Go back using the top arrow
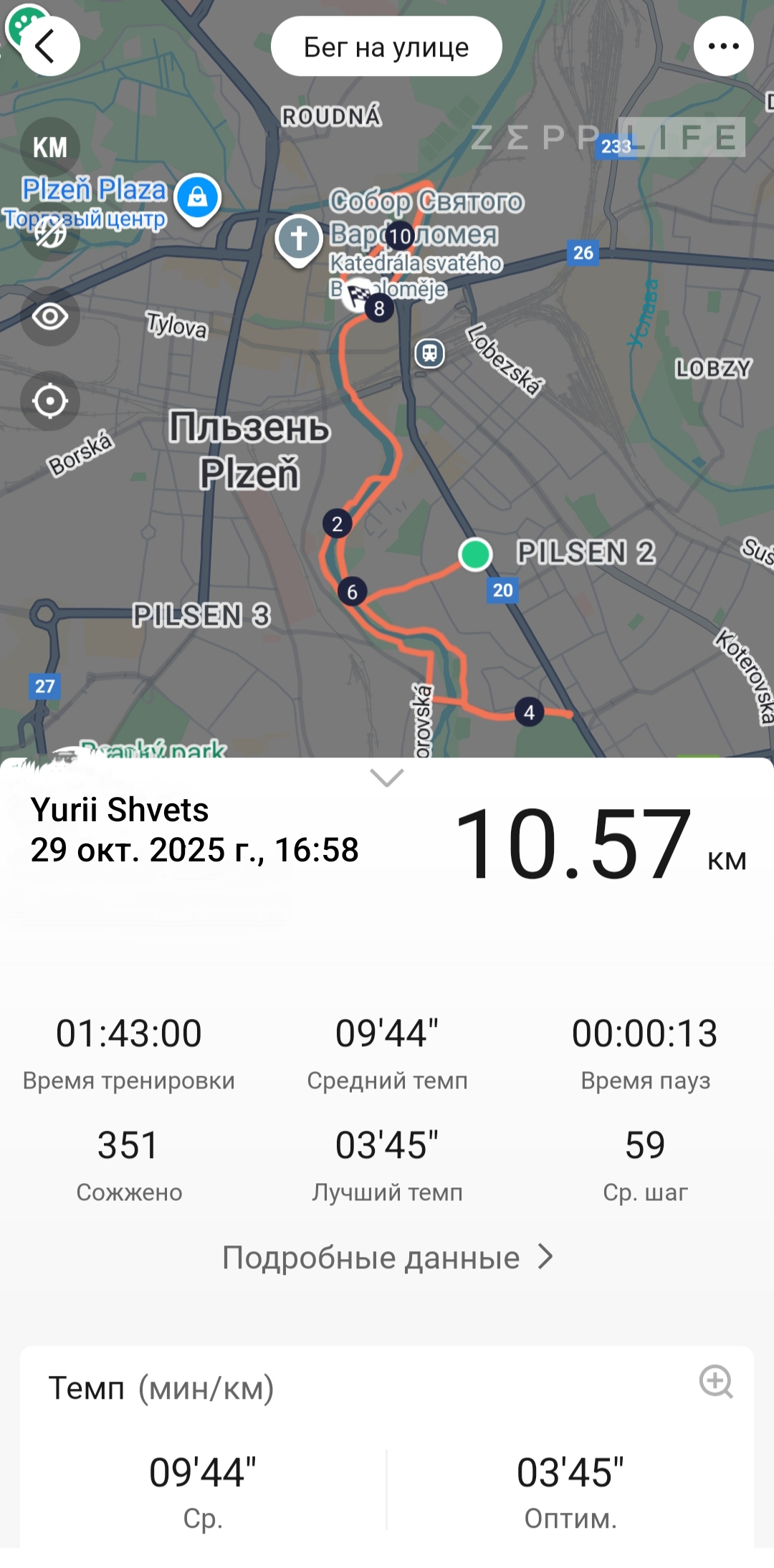Image resolution: width=774 pixels, height=1568 pixels. pos(49,47)
